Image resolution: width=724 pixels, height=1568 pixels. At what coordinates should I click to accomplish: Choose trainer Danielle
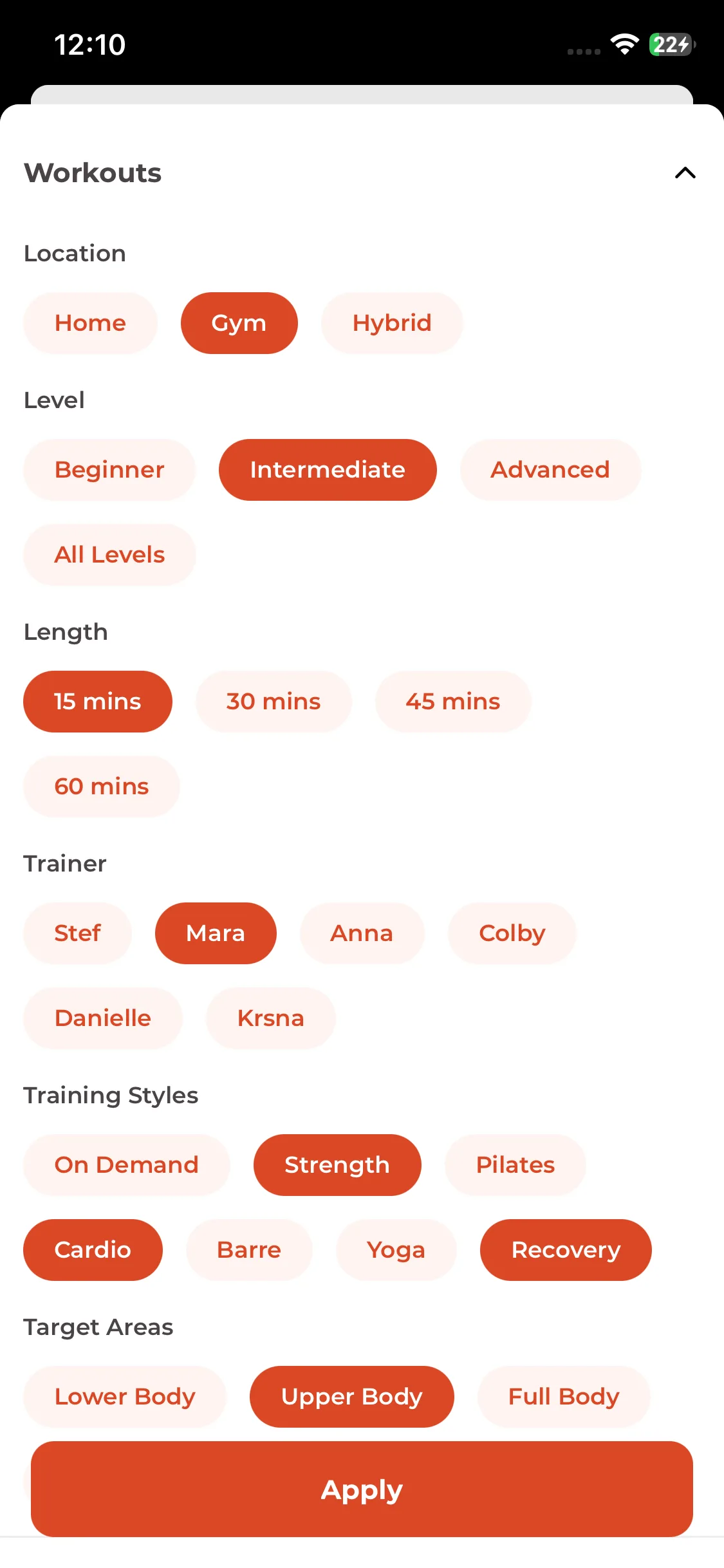coord(103,1018)
